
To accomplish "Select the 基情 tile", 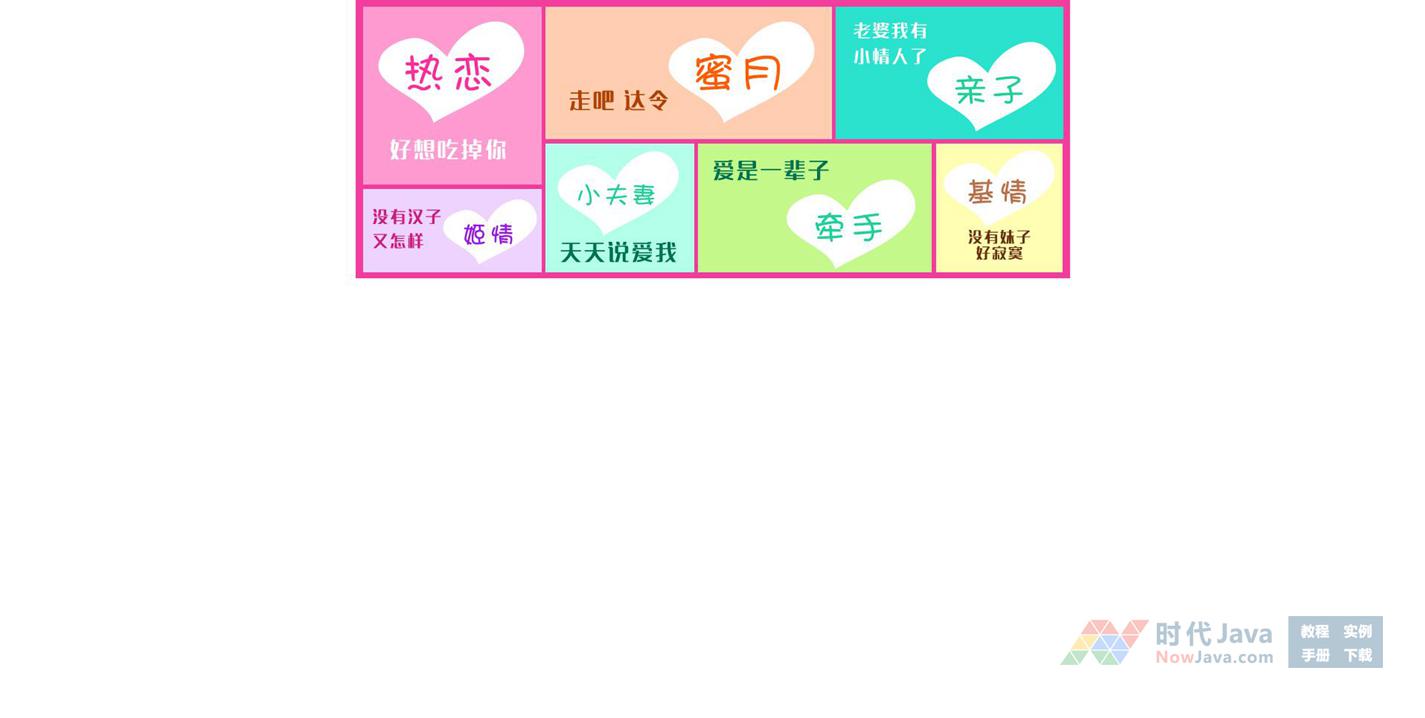I will [998, 207].
